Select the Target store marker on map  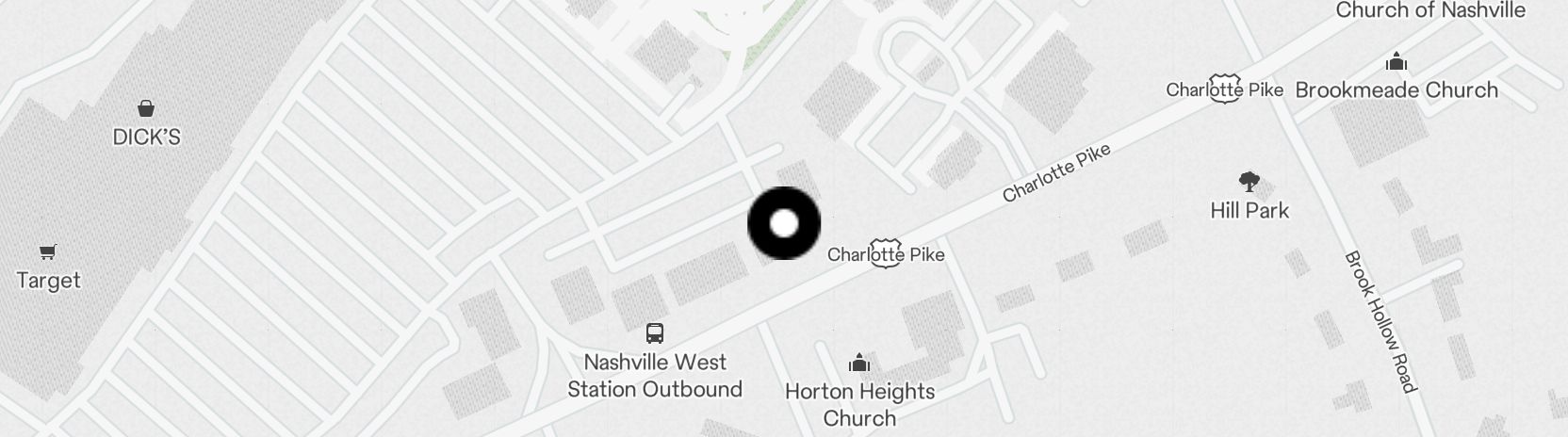pos(47,252)
